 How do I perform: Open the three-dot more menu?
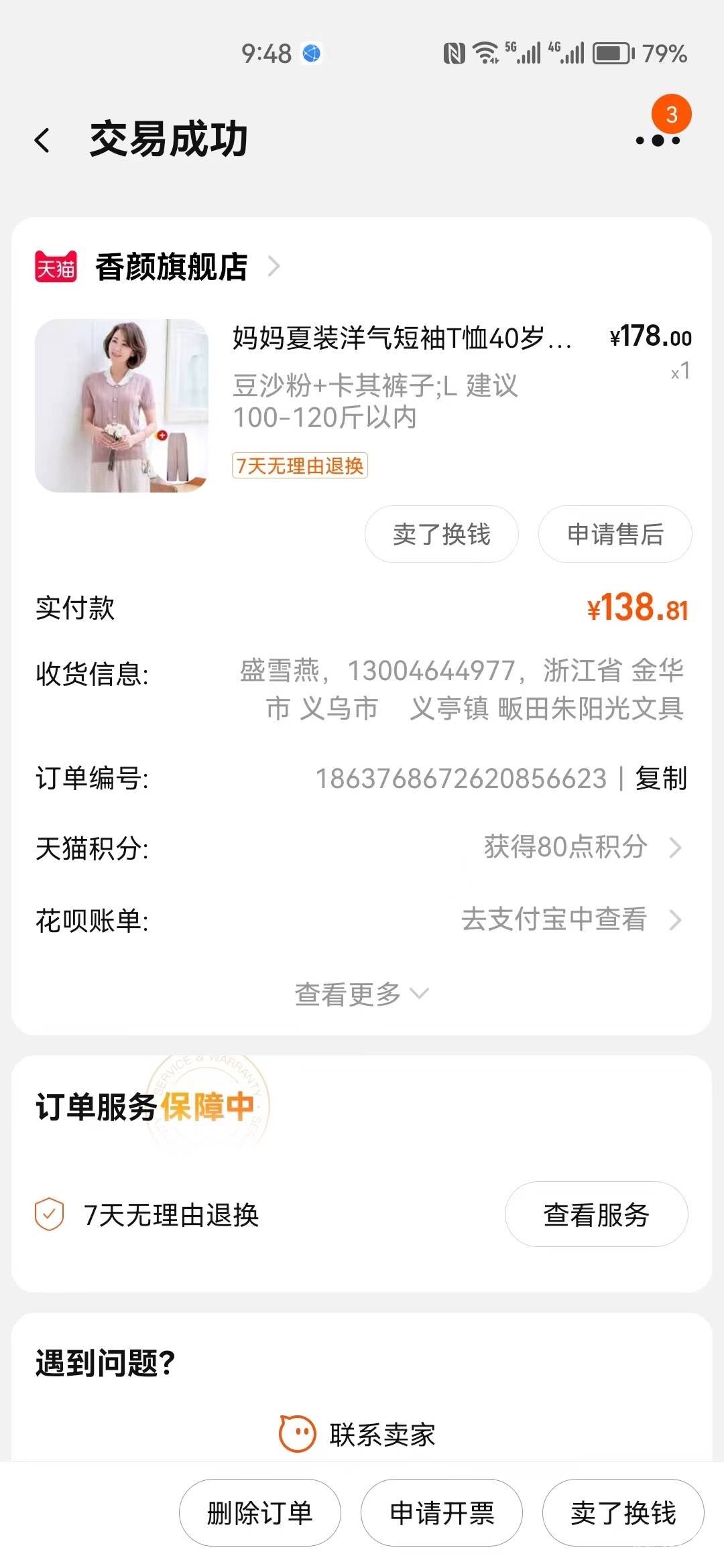(658, 140)
